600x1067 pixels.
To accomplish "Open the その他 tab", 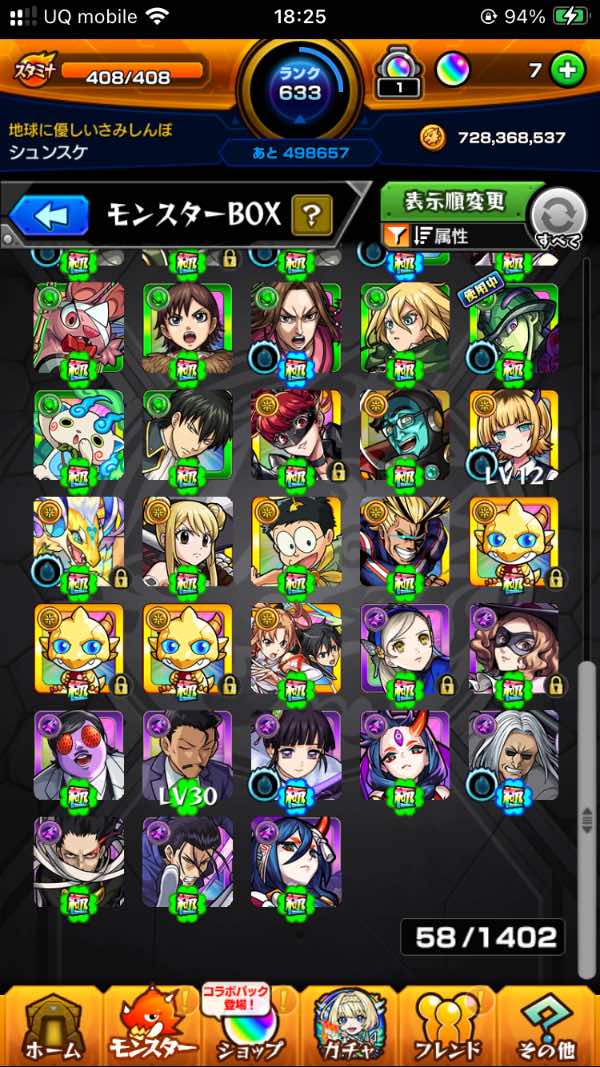I will [548, 1028].
